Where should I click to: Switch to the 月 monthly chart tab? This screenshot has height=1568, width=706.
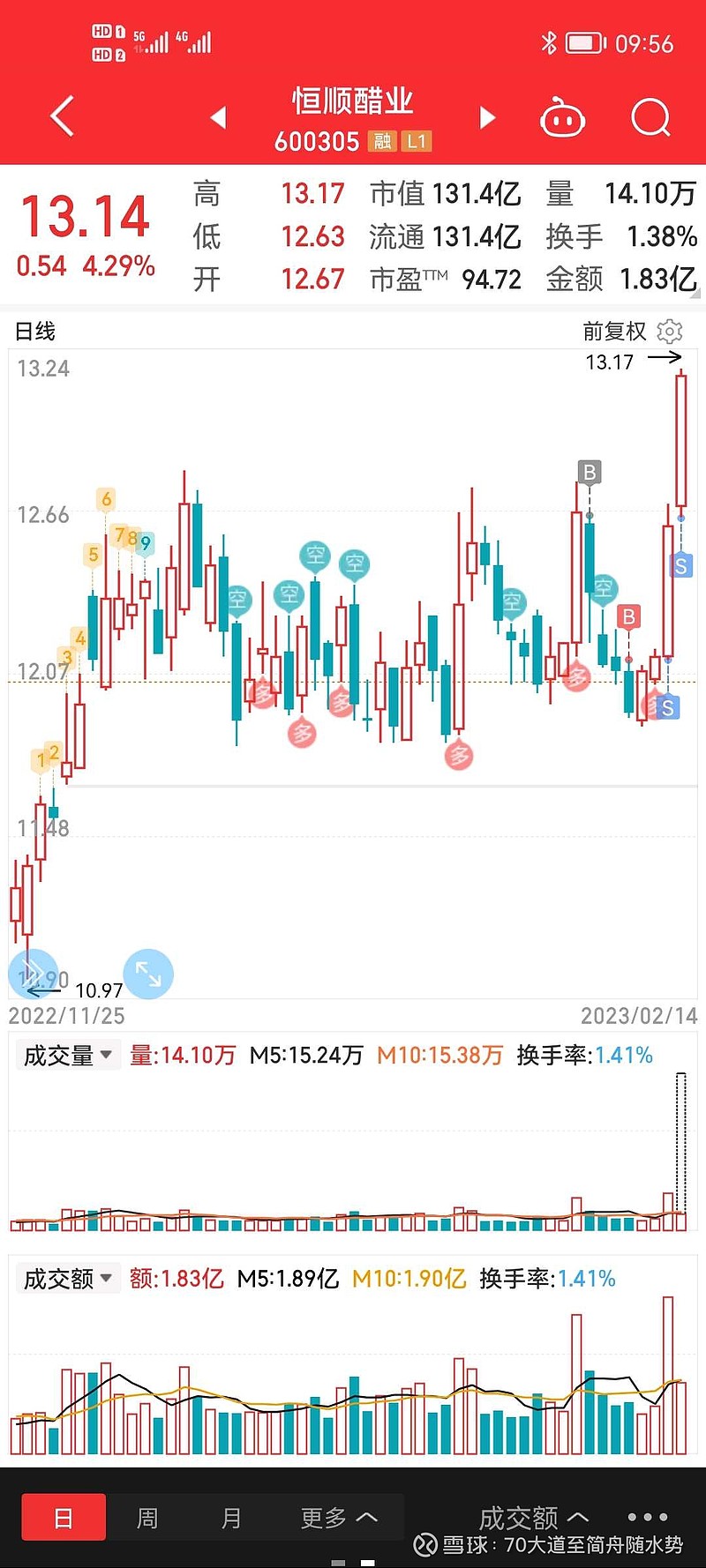point(231,1518)
